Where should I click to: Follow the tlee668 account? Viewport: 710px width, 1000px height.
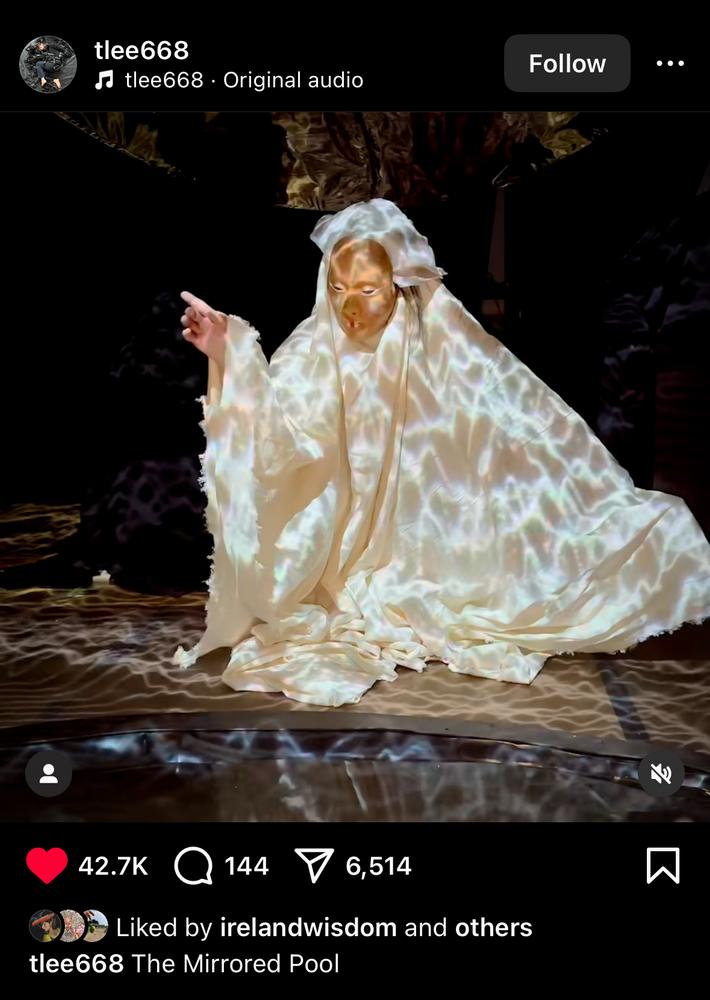click(567, 63)
